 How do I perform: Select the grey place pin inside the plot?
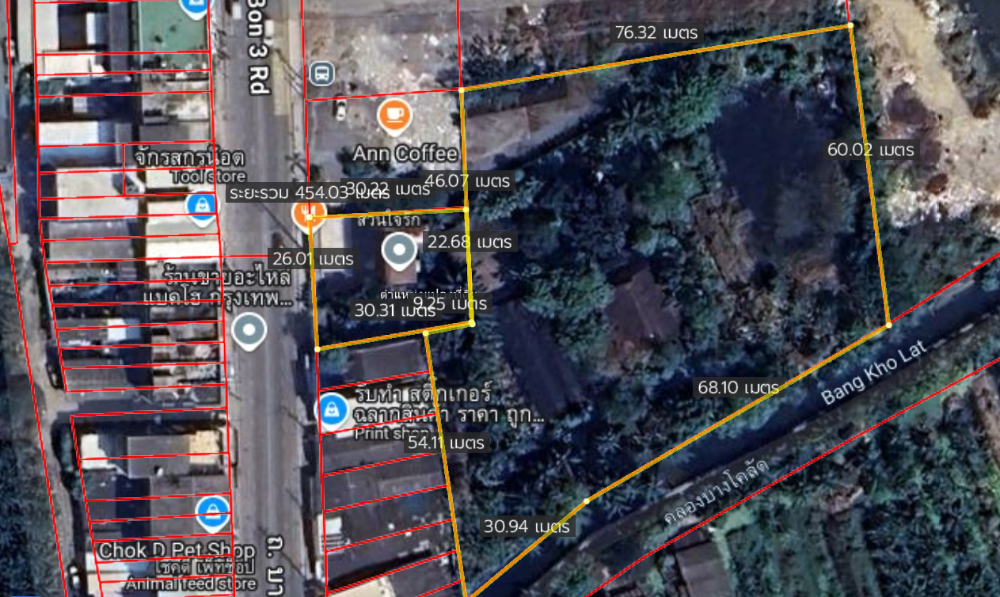pos(401,251)
